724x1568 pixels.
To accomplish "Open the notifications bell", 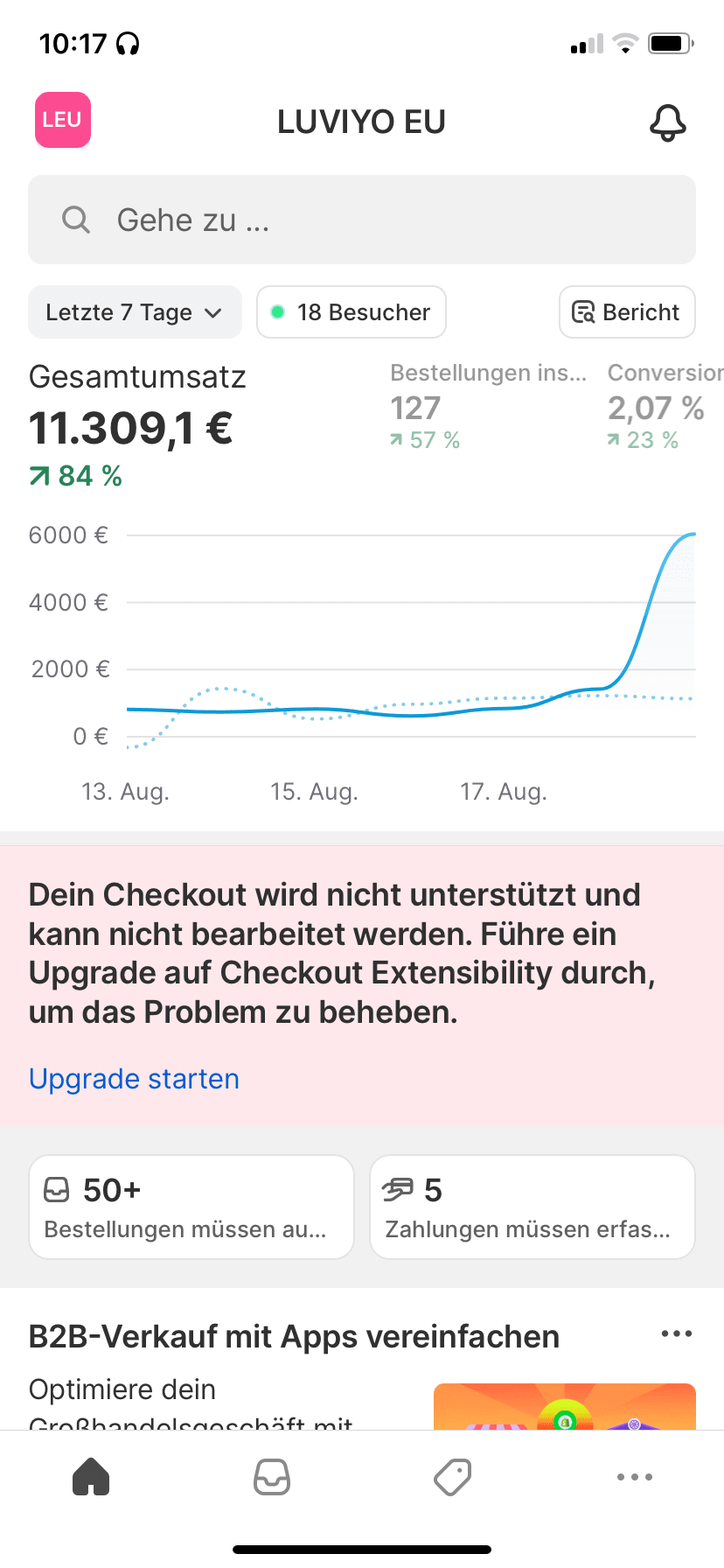I will click(x=667, y=122).
